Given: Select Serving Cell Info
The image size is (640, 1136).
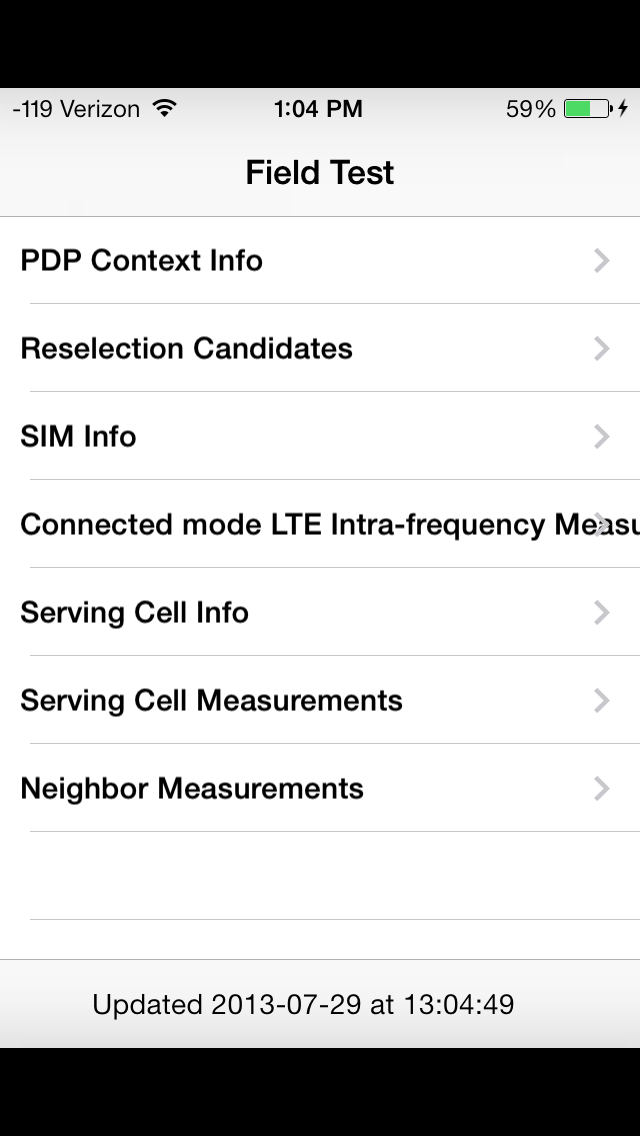Looking at the screenshot, I should click(x=320, y=612).
